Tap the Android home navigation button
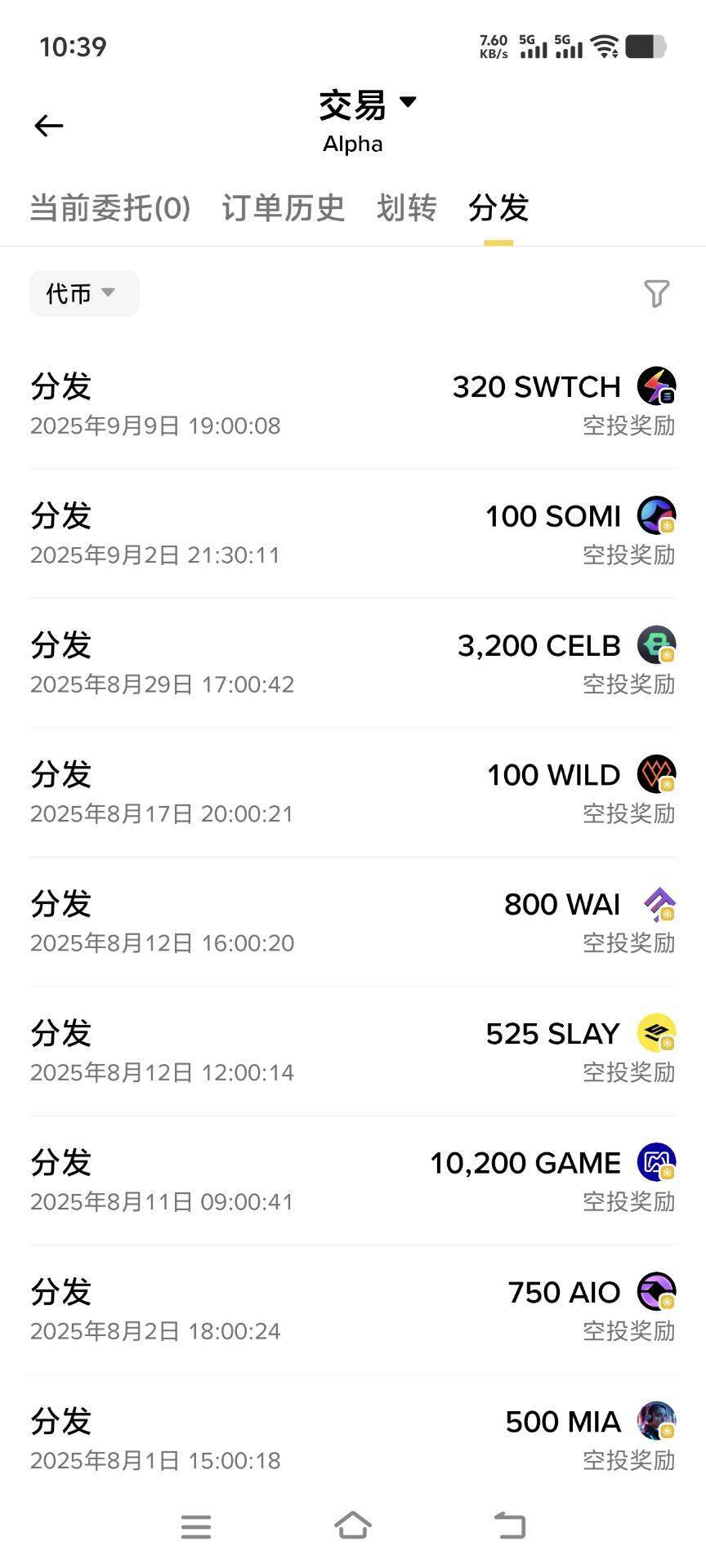 [353, 1527]
